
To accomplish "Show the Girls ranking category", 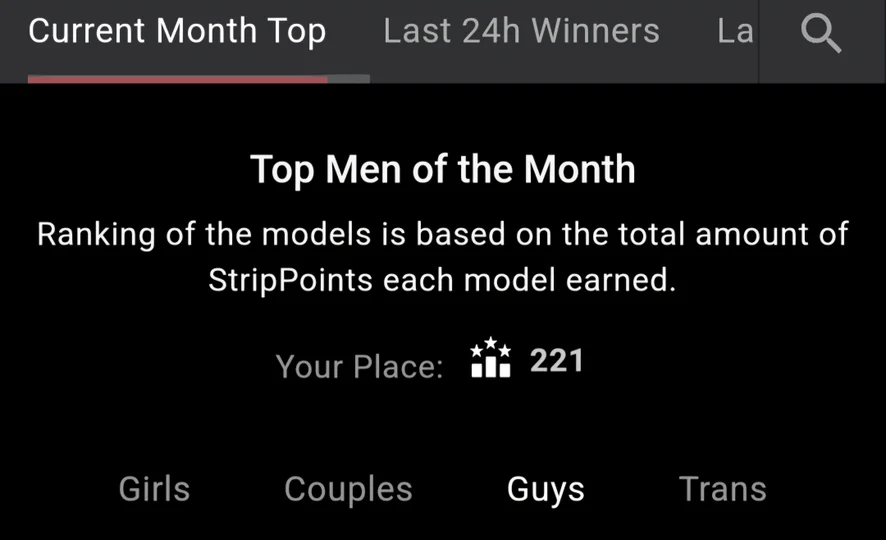I will [x=154, y=489].
